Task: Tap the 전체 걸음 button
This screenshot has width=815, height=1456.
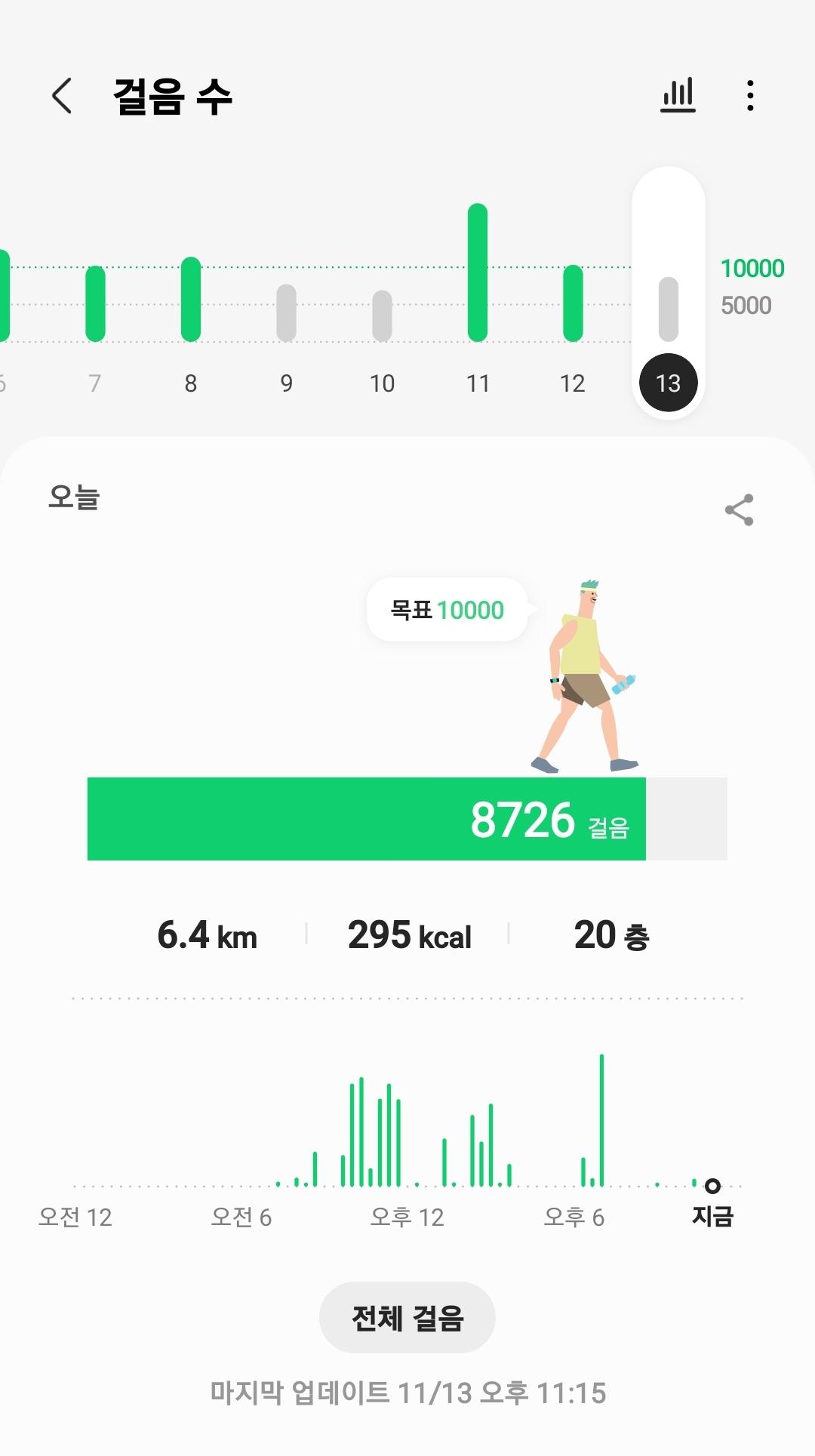Action: [407, 1318]
